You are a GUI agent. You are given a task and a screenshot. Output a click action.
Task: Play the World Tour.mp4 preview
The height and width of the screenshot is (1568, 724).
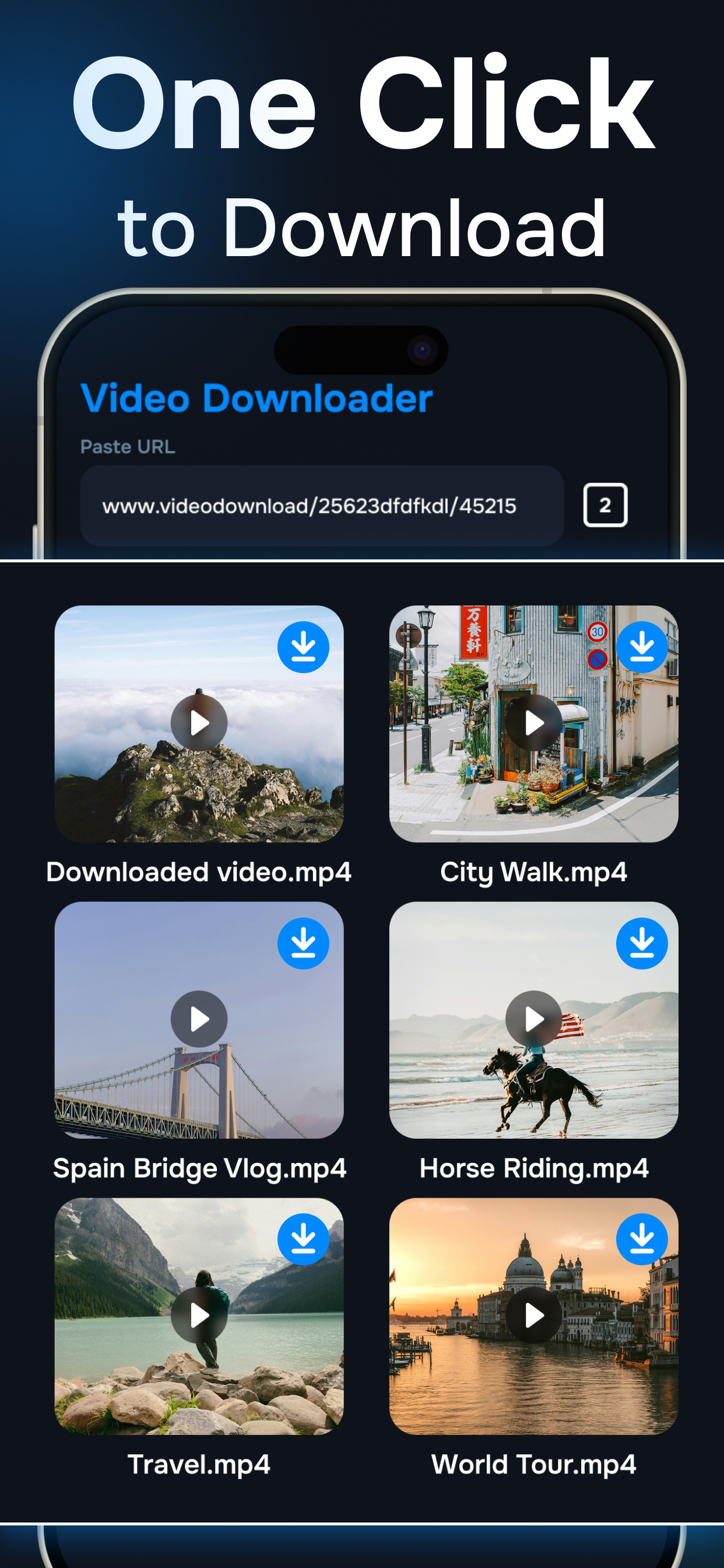(533, 1315)
